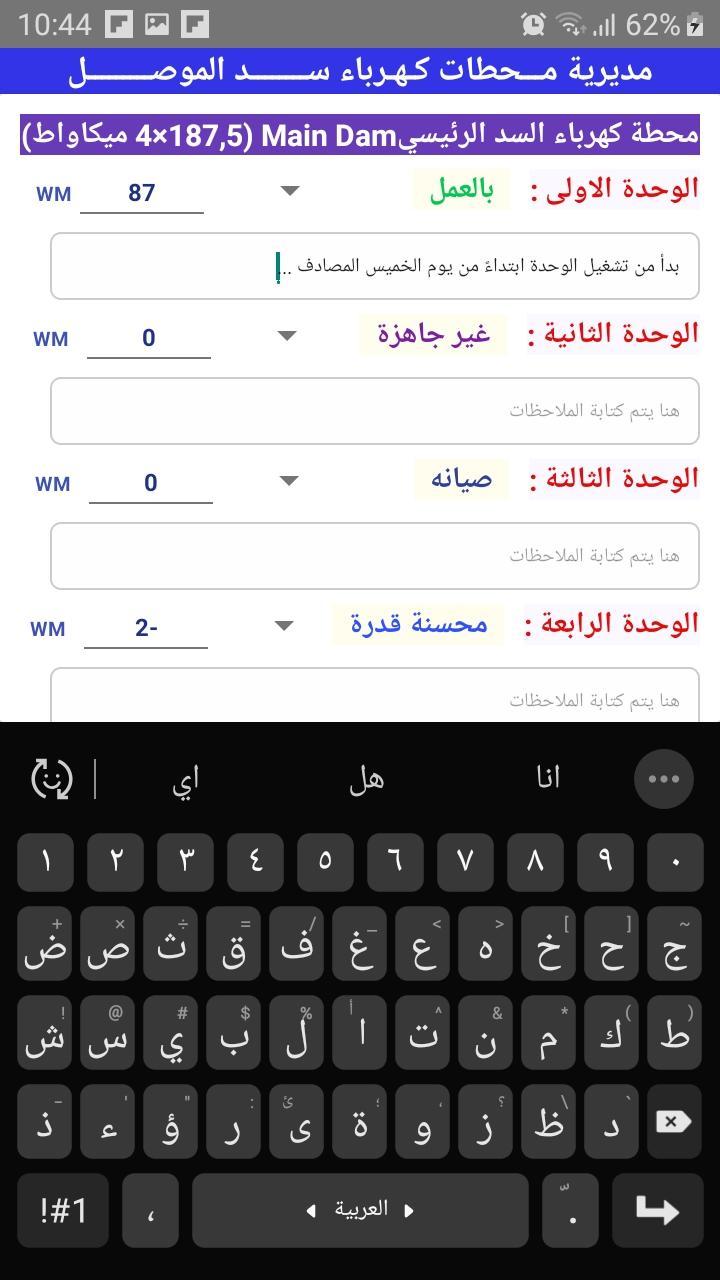Edit the 87 MW value field
Viewport: 720px width, 1280px height.
pos(142,193)
